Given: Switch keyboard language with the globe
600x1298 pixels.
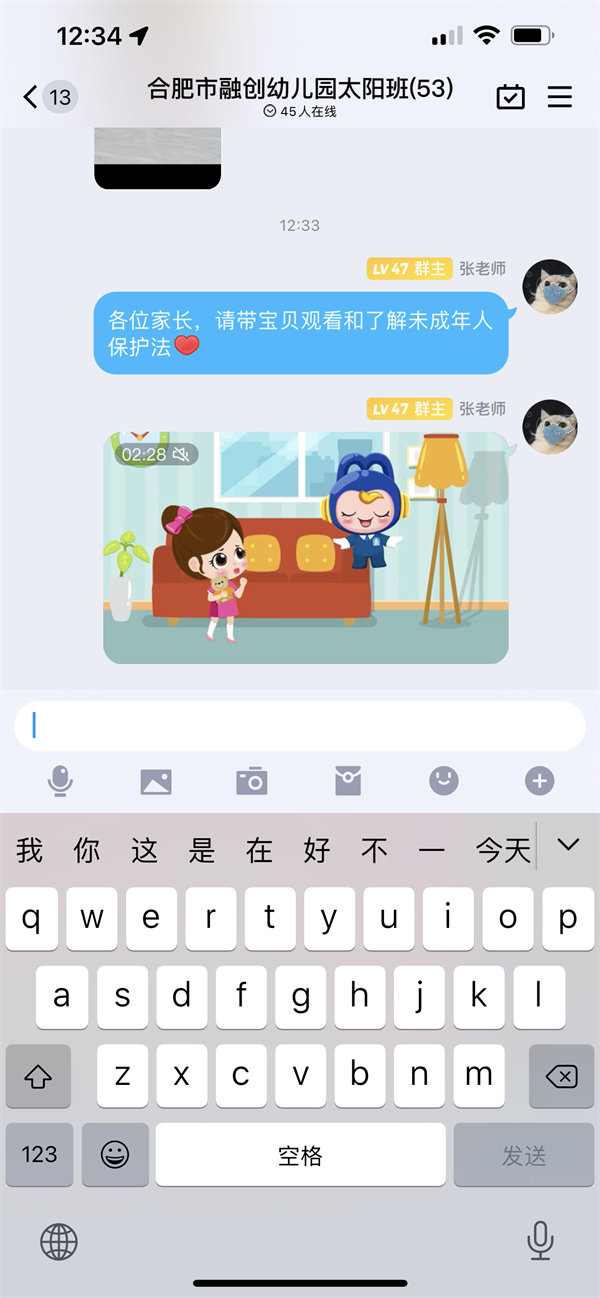Looking at the screenshot, I should point(59,1242).
